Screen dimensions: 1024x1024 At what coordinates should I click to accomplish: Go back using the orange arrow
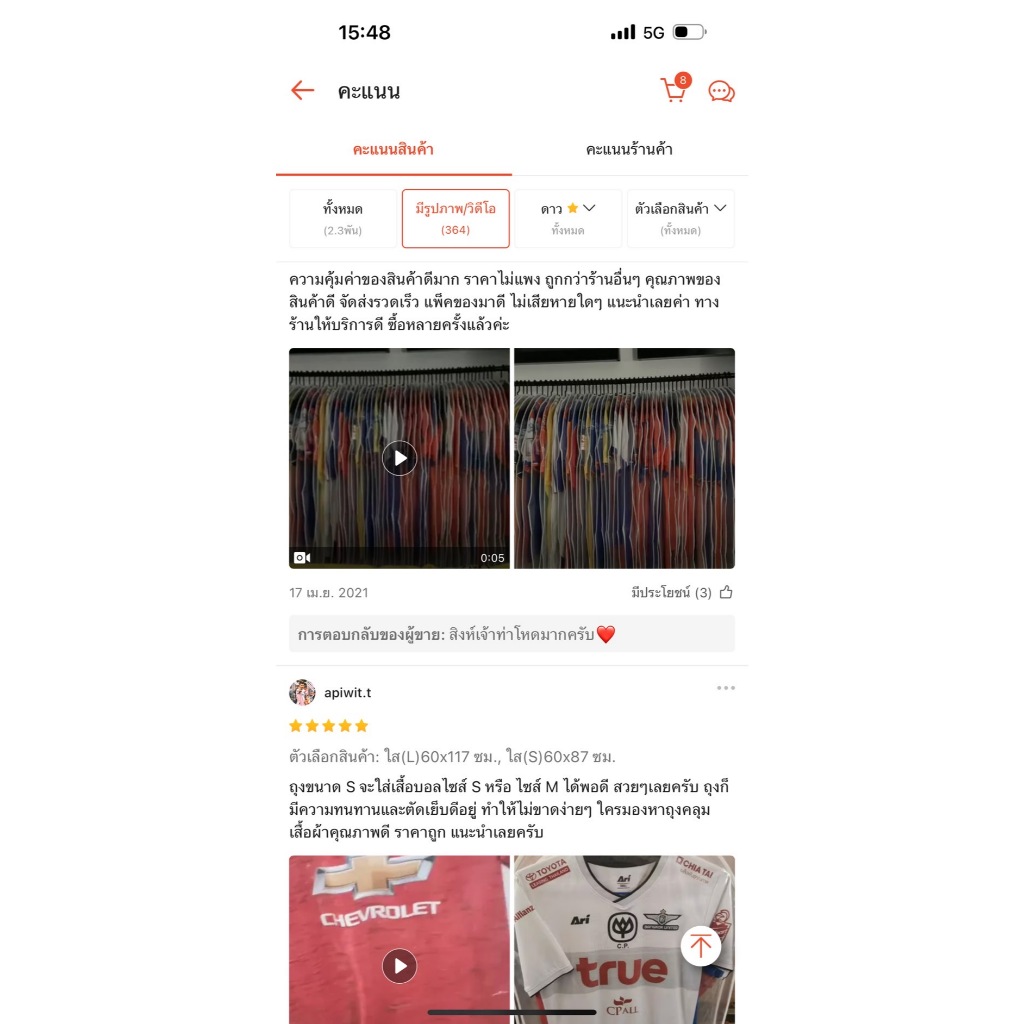point(302,90)
